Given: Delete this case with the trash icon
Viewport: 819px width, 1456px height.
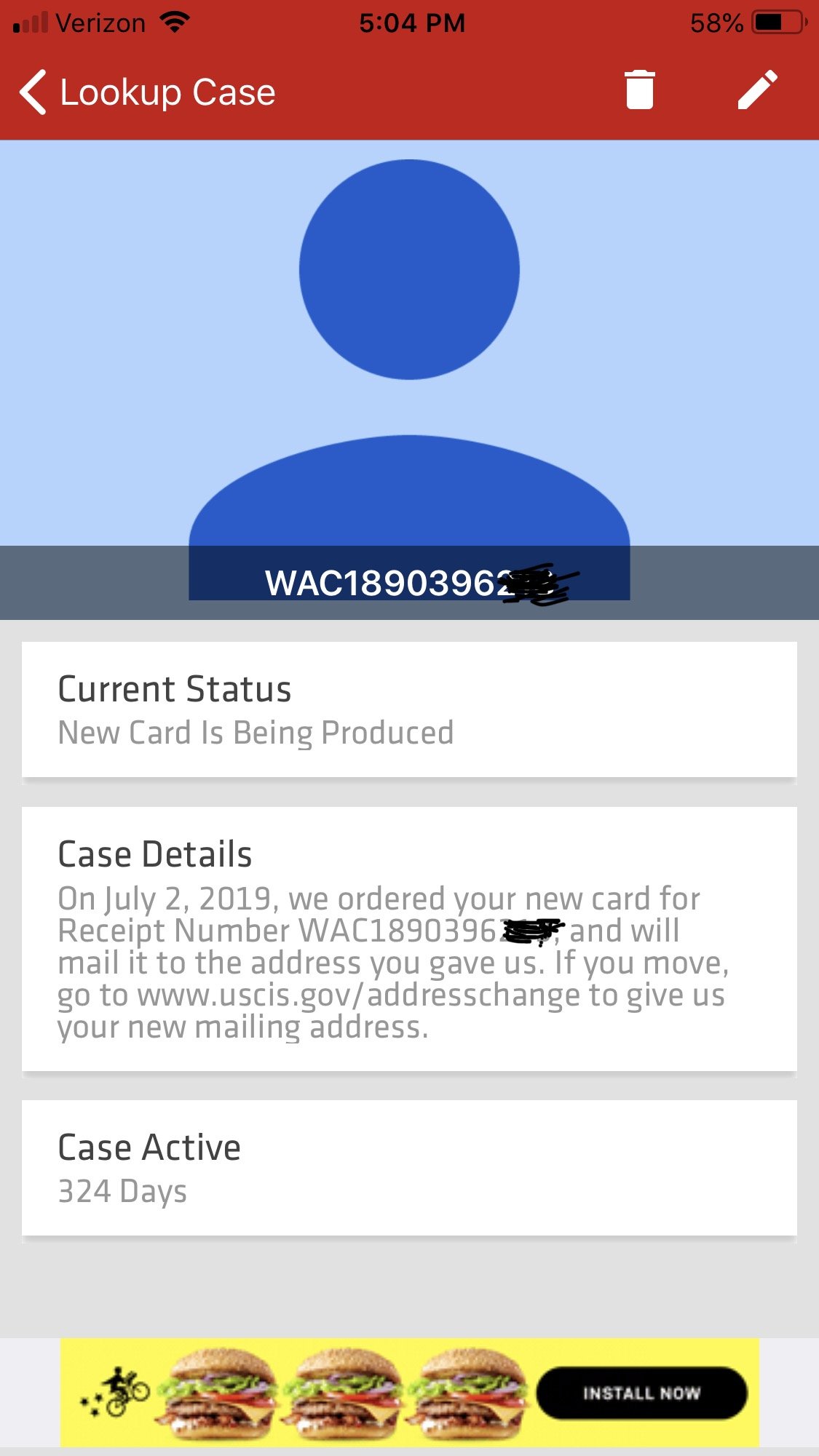Looking at the screenshot, I should [640, 90].
